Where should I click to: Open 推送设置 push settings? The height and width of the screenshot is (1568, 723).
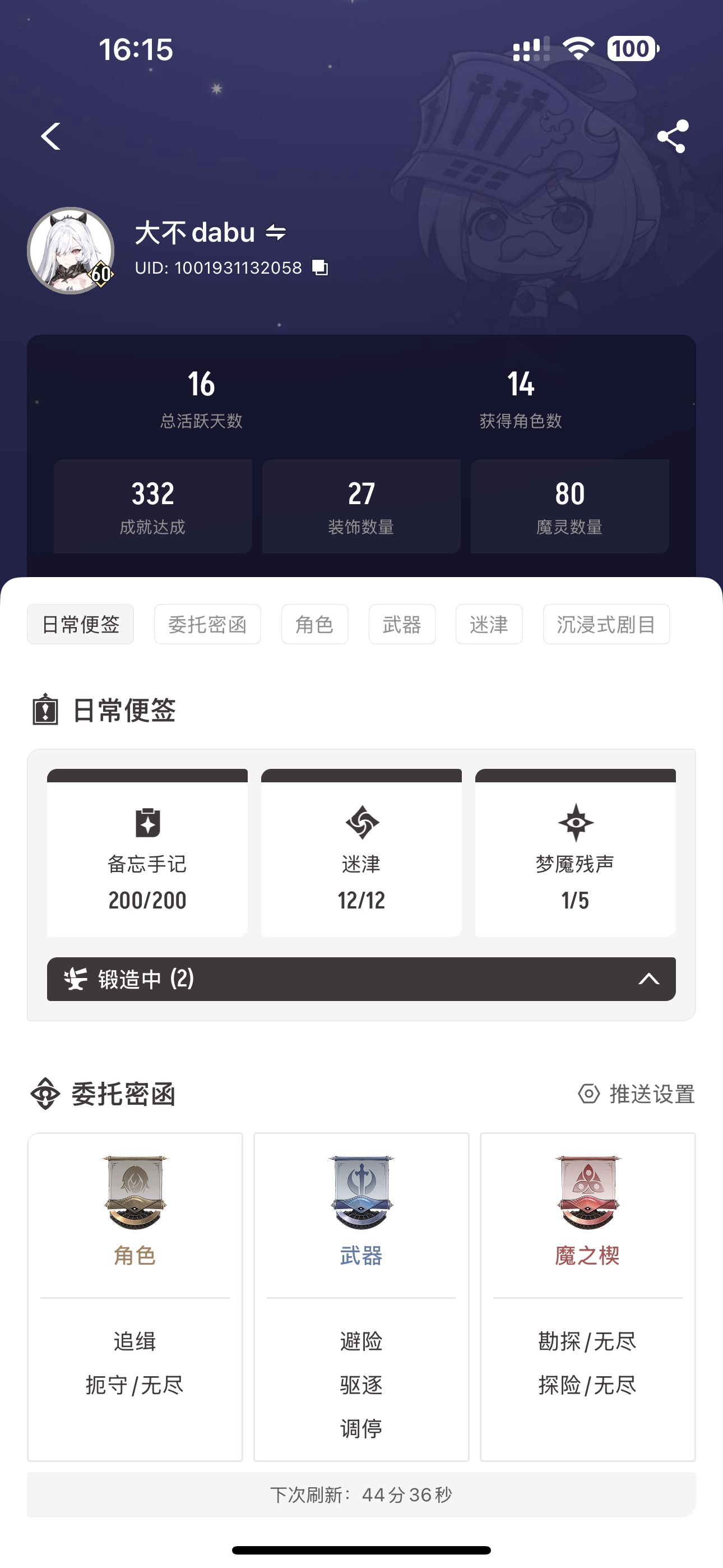click(637, 1094)
